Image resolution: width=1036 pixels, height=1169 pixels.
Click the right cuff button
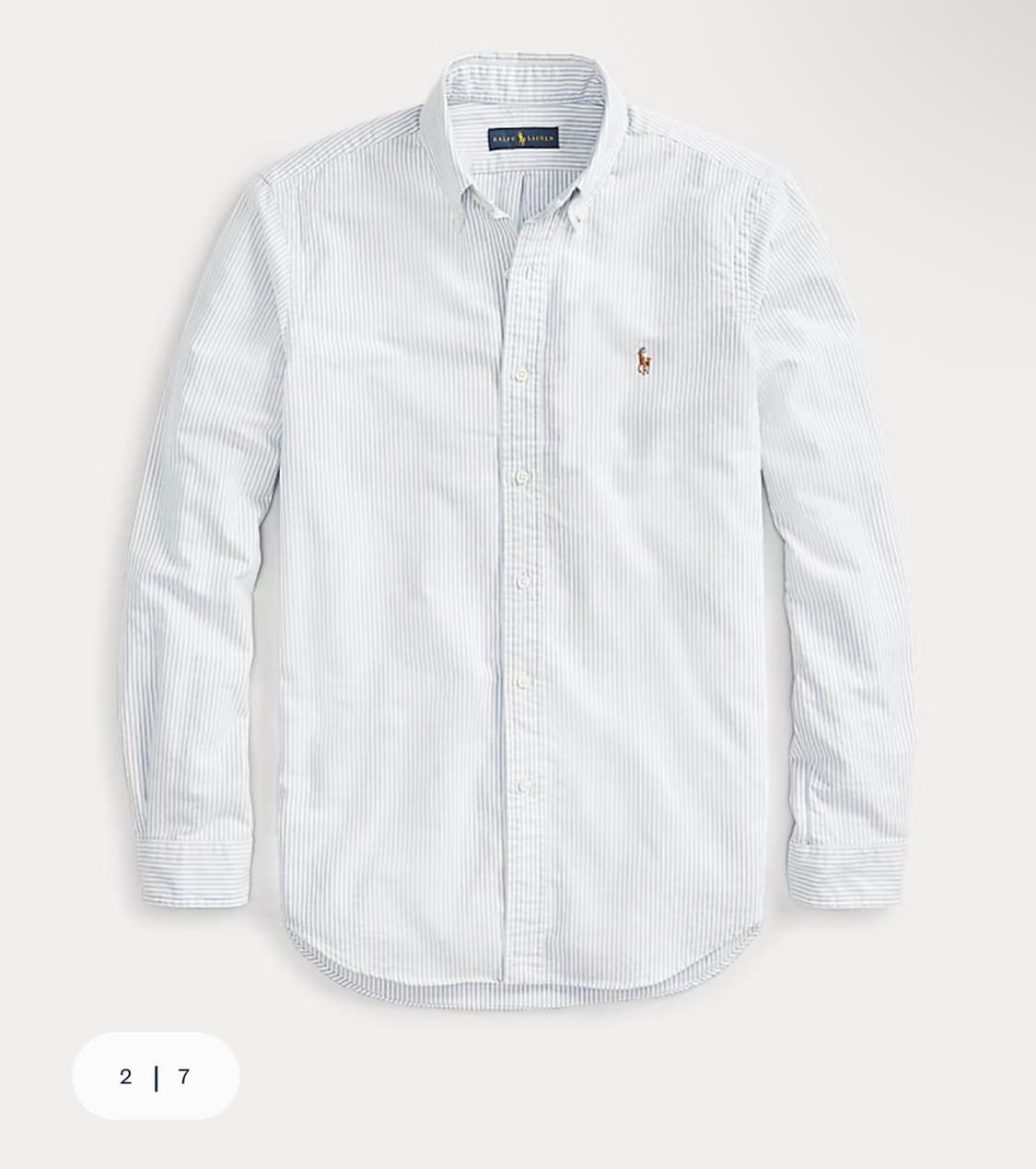coord(807,842)
